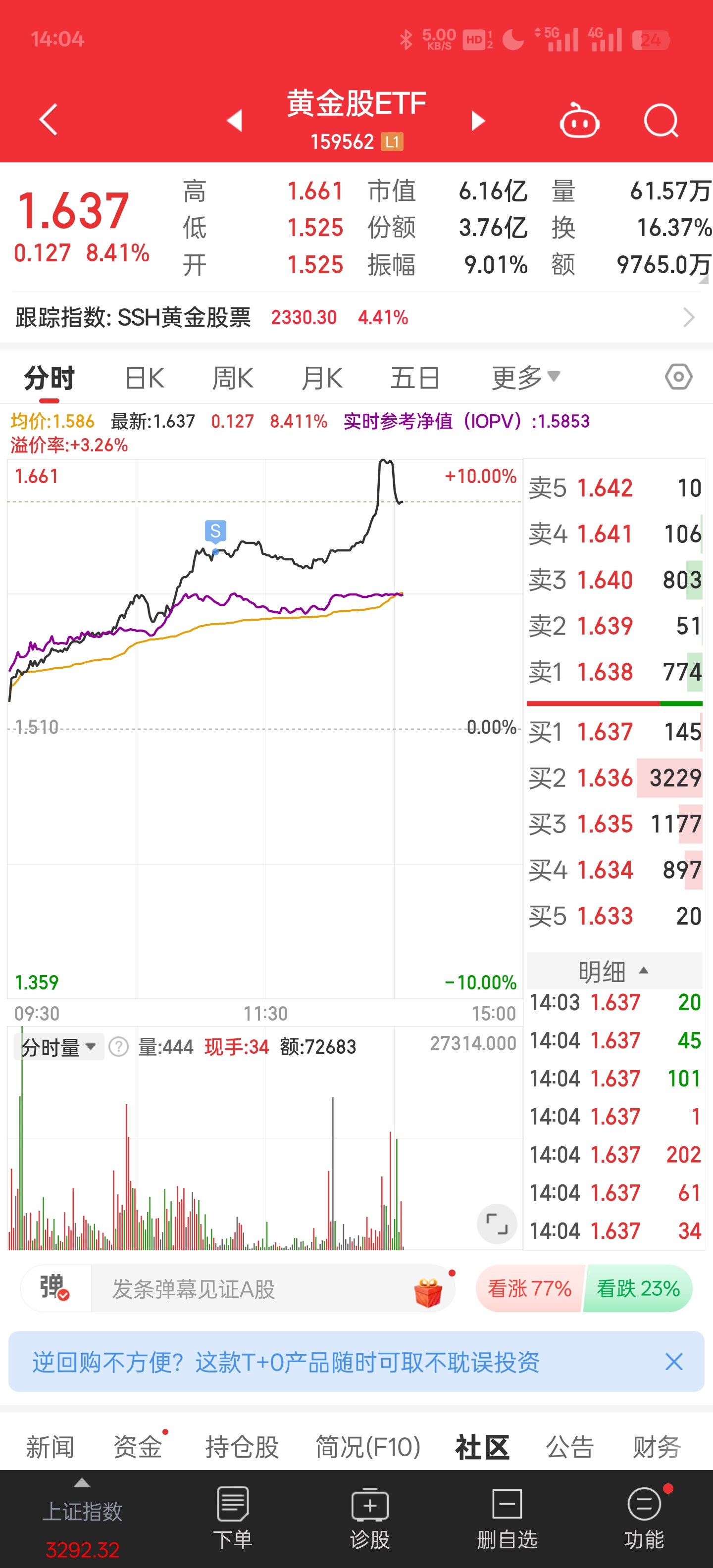The image size is (713, 1568).
Task: Tap the gift box icon near the comment bar
Action: [x=429, y=1289]
